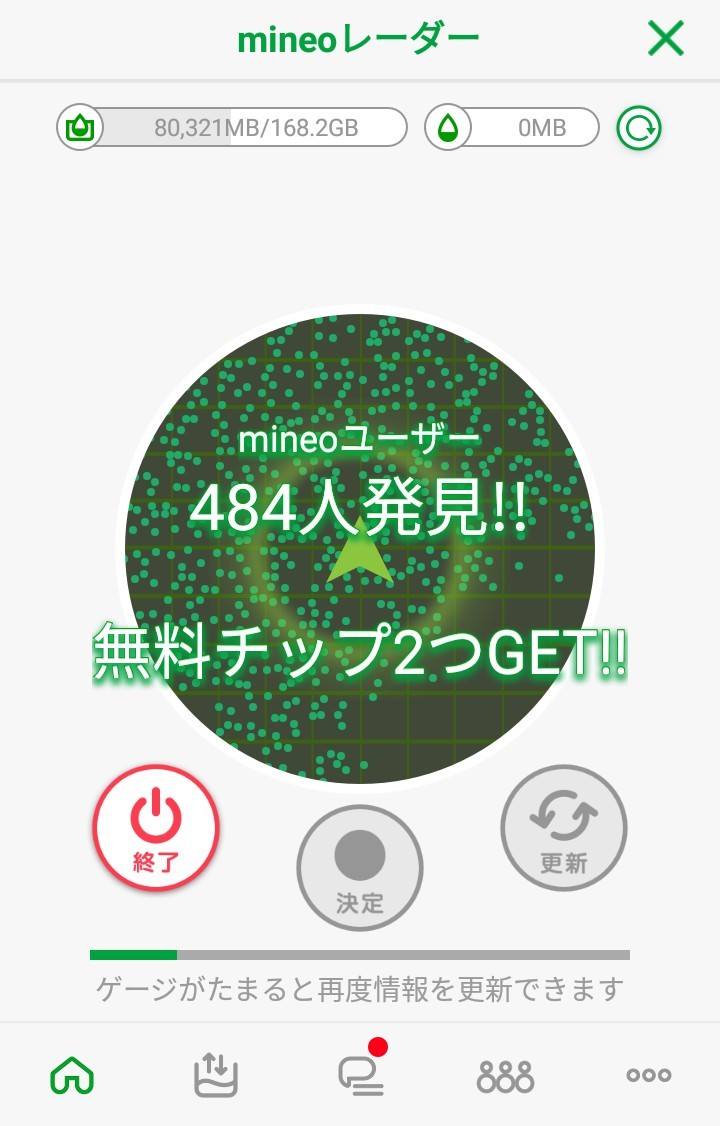
Task: Switch to the three-people community tab
Action: [505, 1075]
